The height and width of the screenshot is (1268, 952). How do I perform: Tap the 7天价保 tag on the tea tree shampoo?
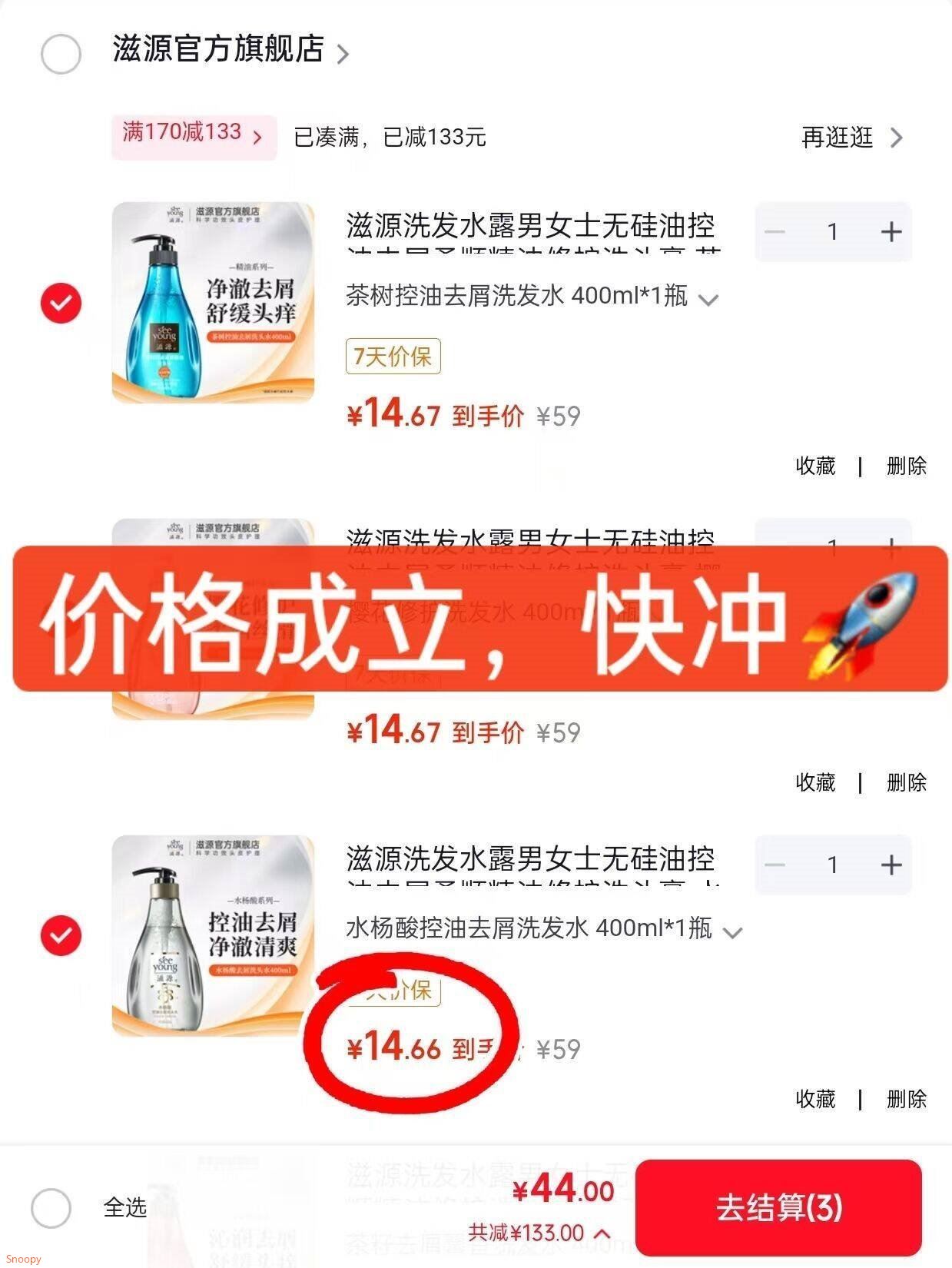pos(393,357)
